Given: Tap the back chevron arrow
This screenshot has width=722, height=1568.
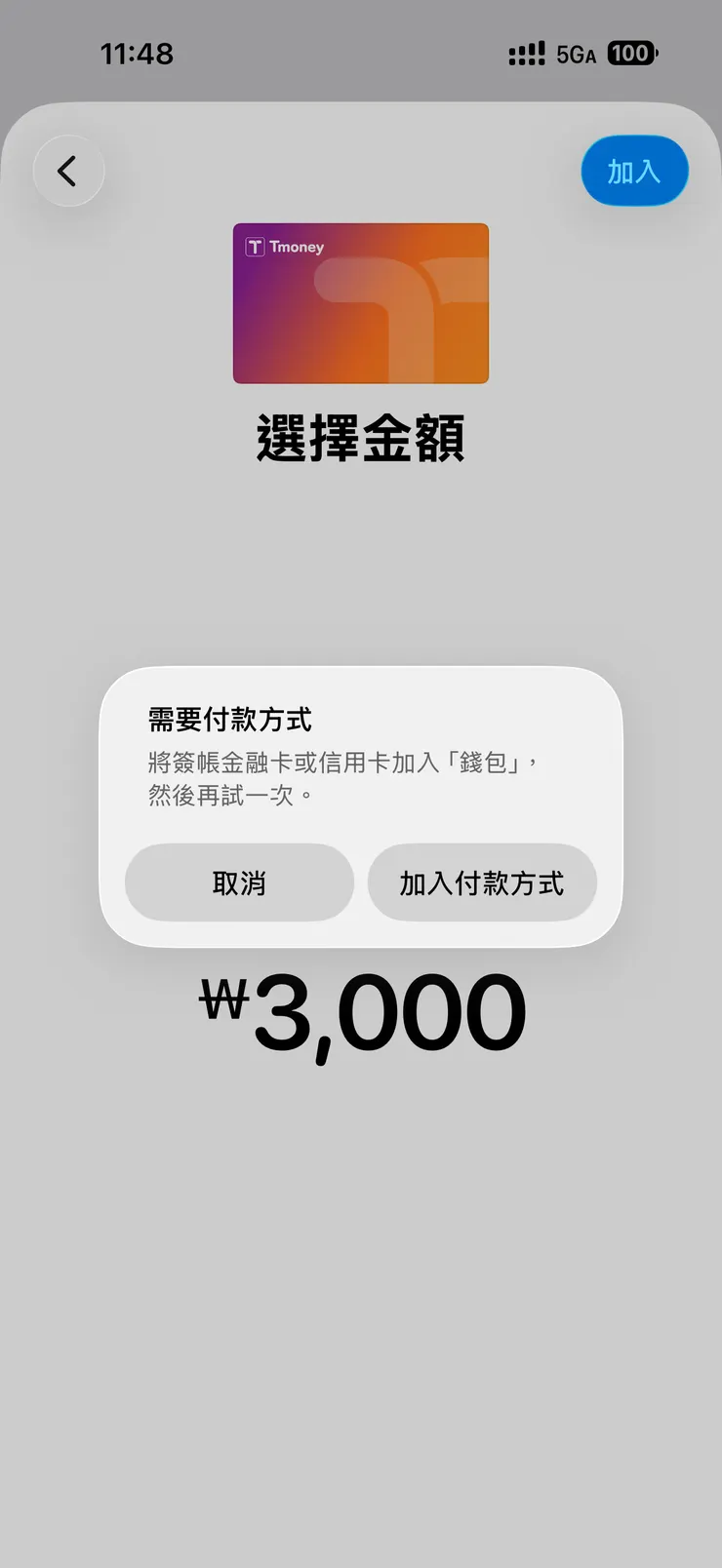Looking at the screenshot, I should pyautogui.click(x=68, y=171).
